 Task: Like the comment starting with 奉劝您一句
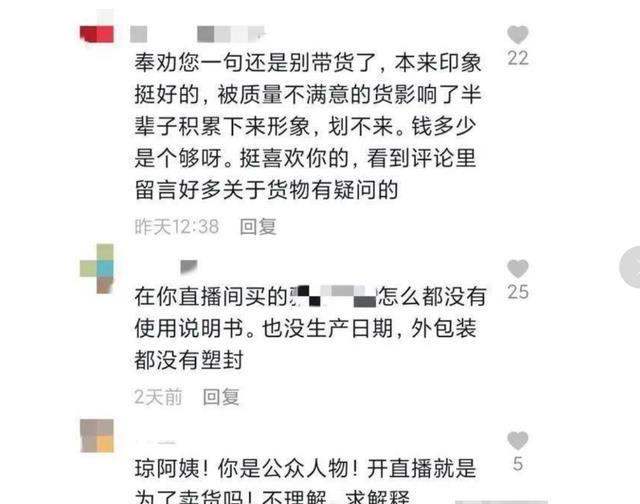517,34
